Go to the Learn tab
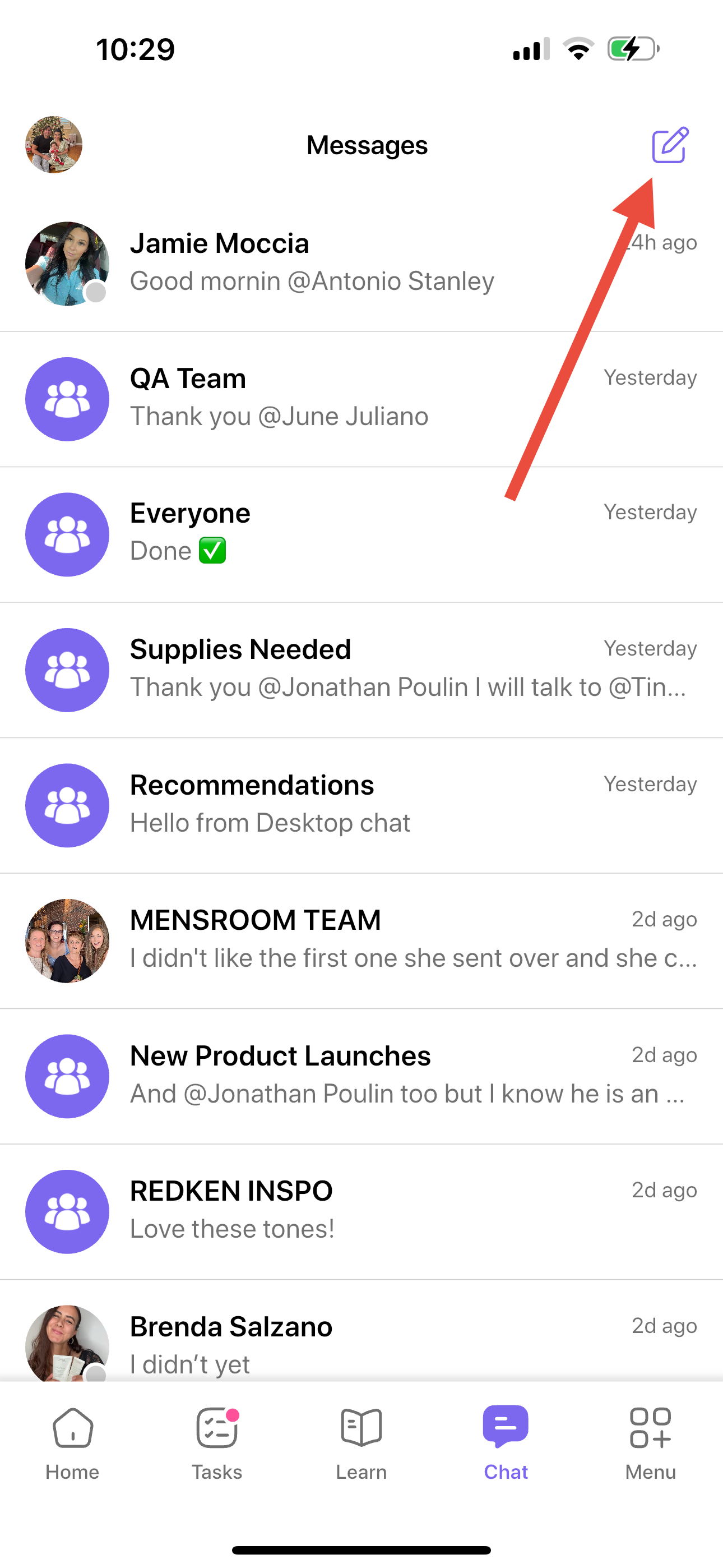723x1568 pixels. tap(361, 1442)
